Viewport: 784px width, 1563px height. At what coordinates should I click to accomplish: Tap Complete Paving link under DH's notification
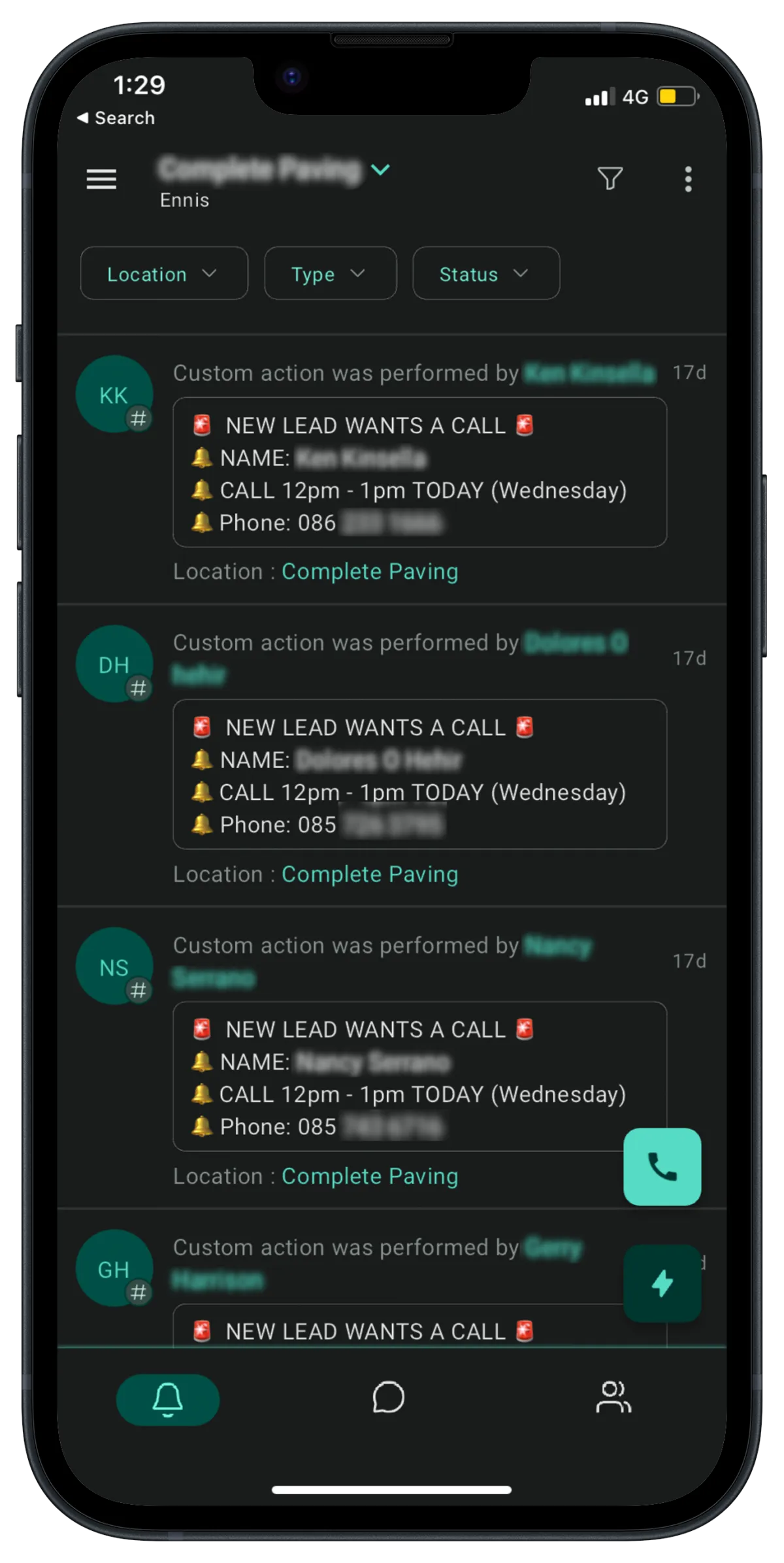point(370,874)
